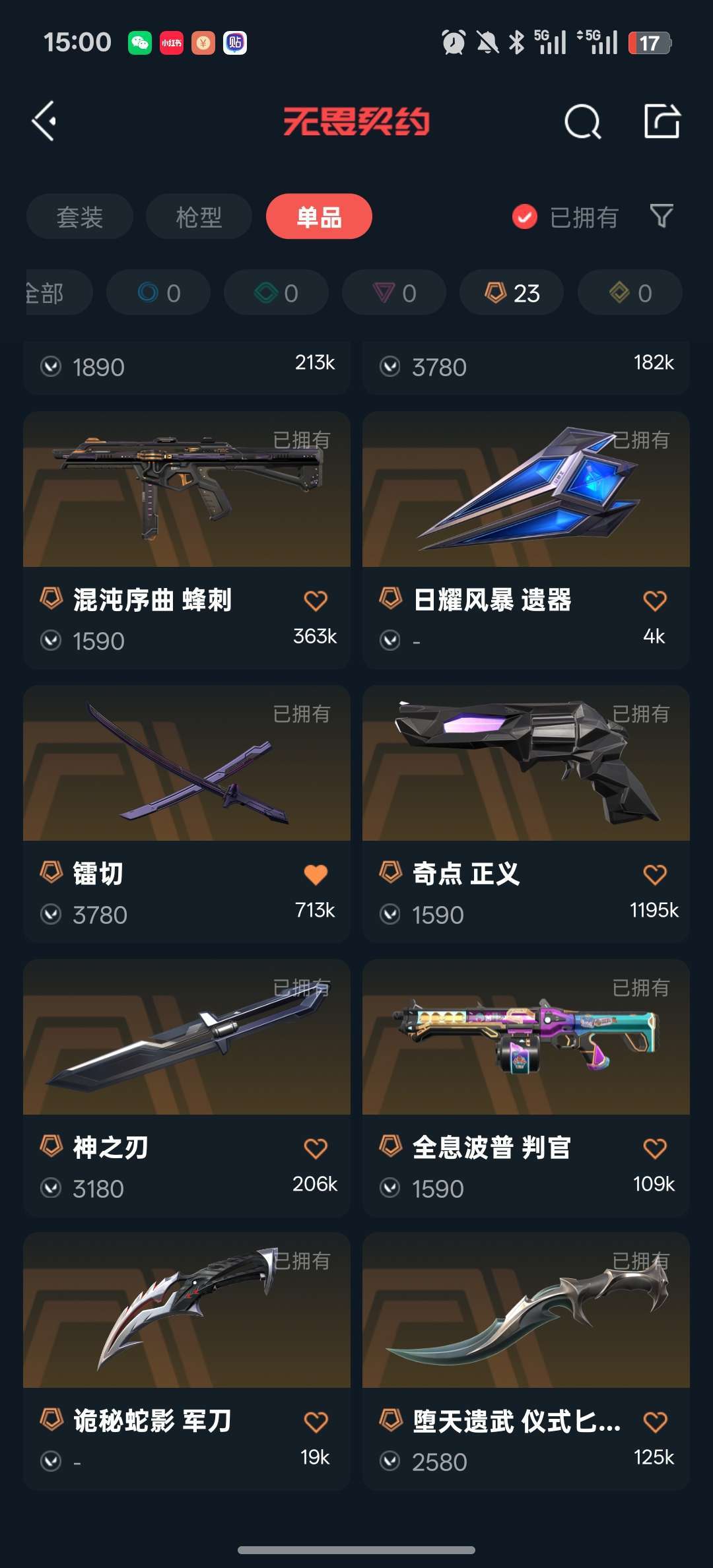Open the funnel filter icon

pos(662,216)
